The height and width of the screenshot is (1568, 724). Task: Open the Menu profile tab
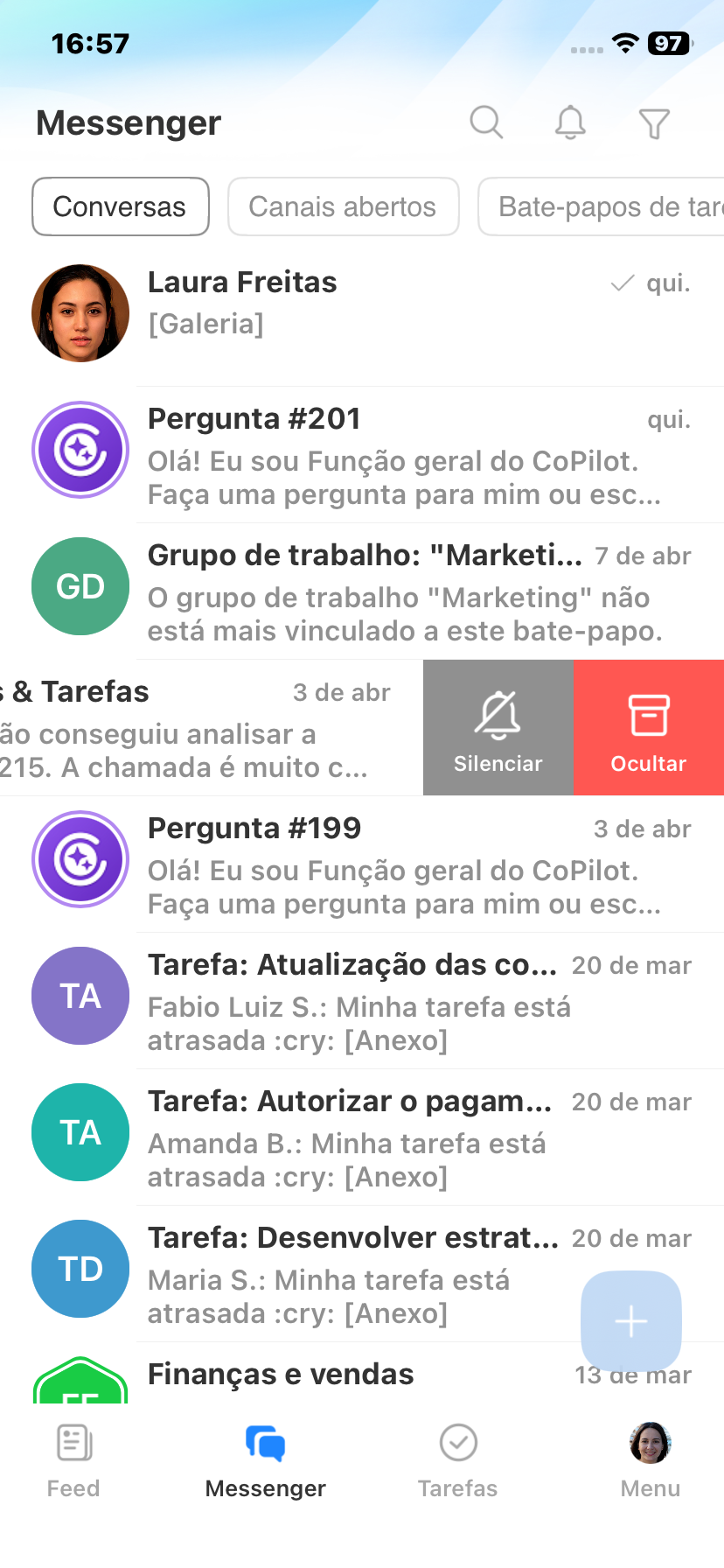tap(651, 1459)
